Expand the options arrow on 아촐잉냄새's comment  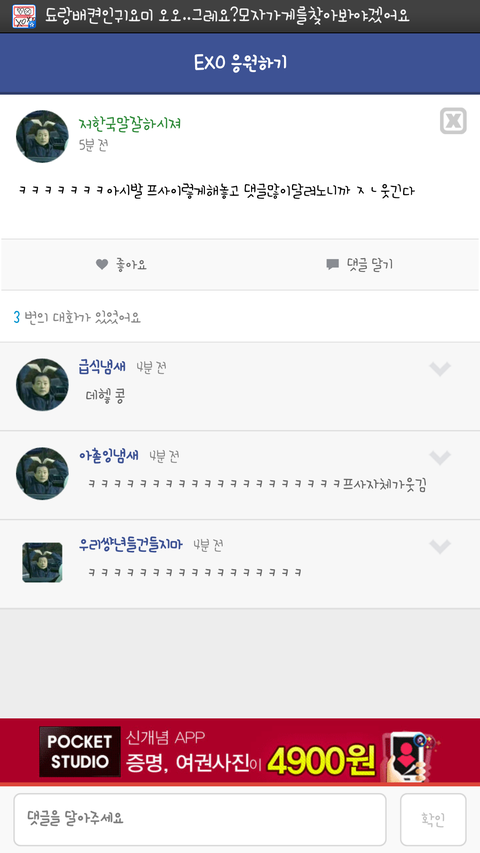click(440, 458)
